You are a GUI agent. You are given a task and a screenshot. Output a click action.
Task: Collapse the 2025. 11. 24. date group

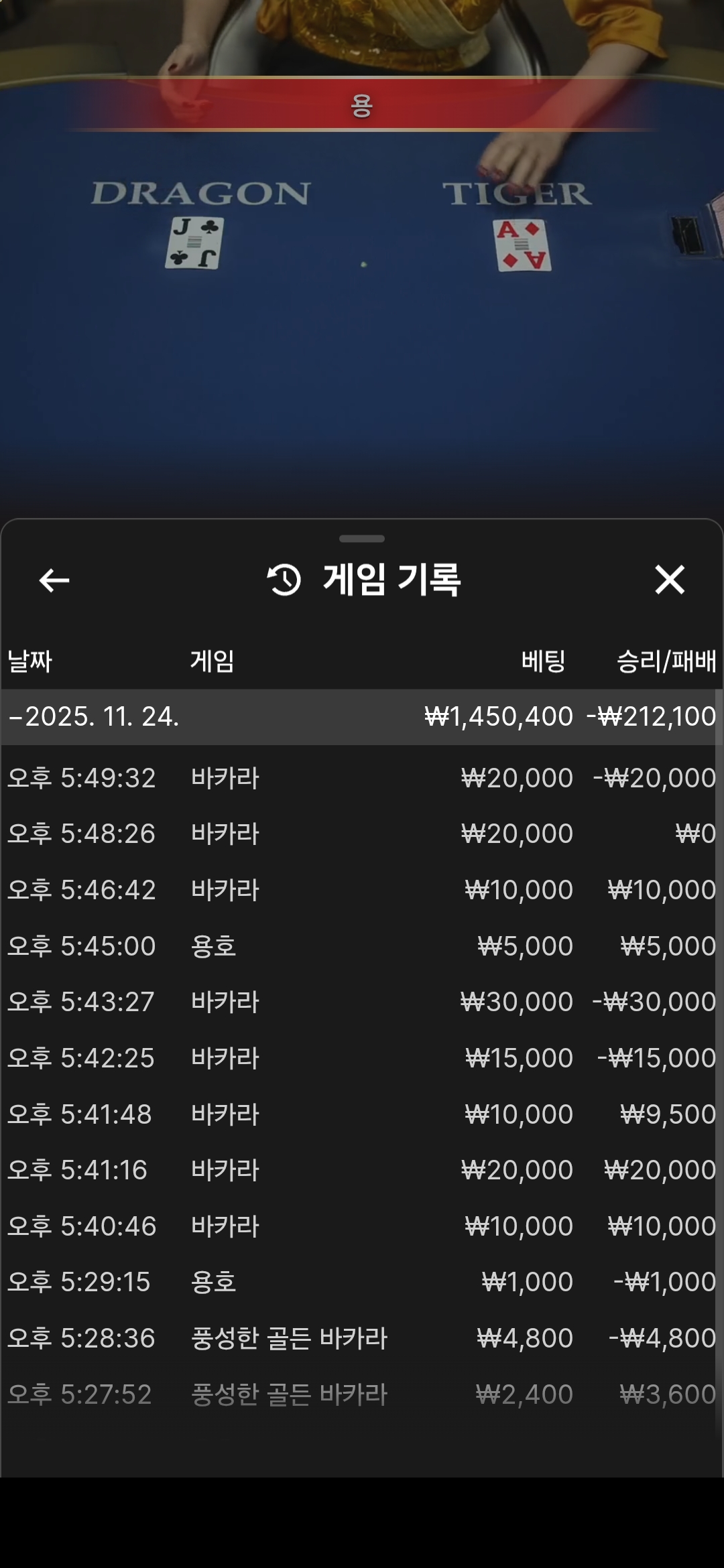tap(94, 717)
